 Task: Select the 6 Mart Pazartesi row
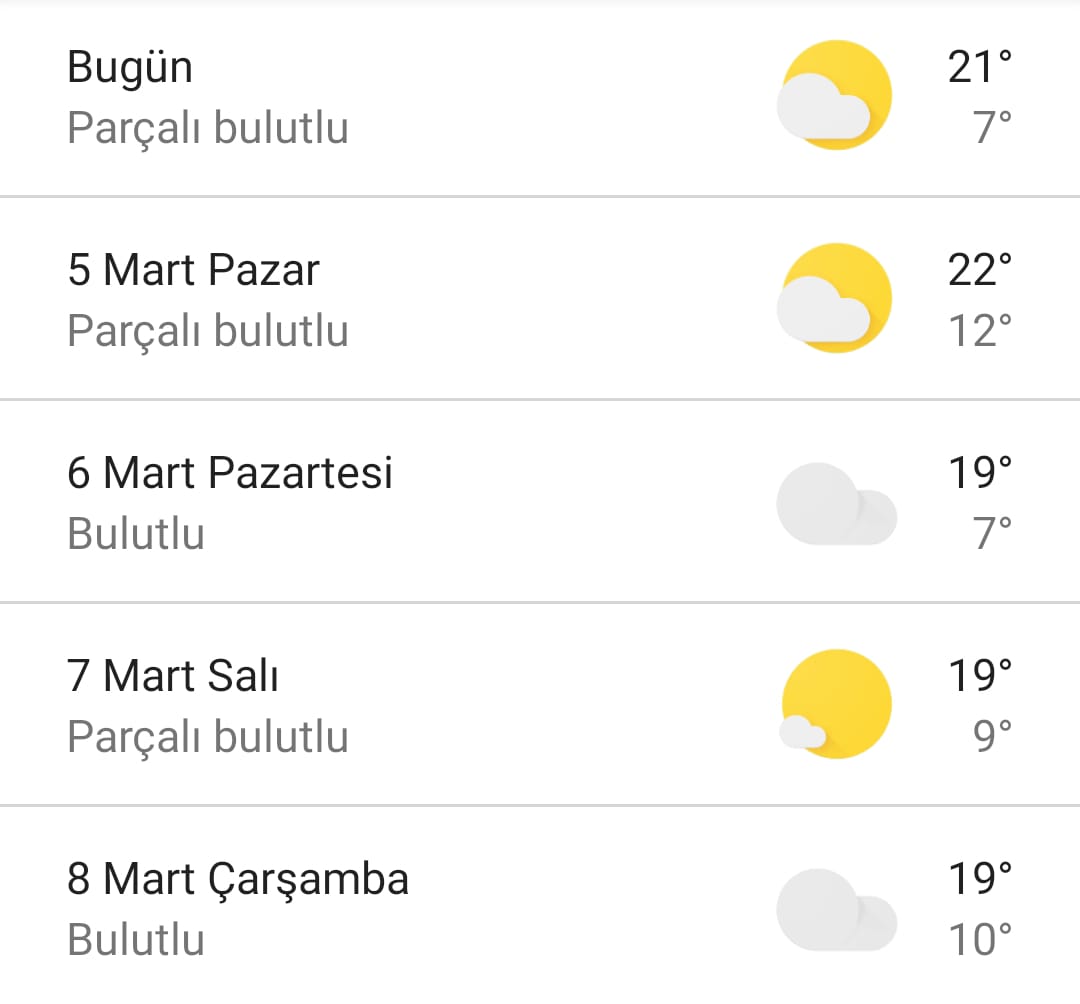tap(540, 502)
